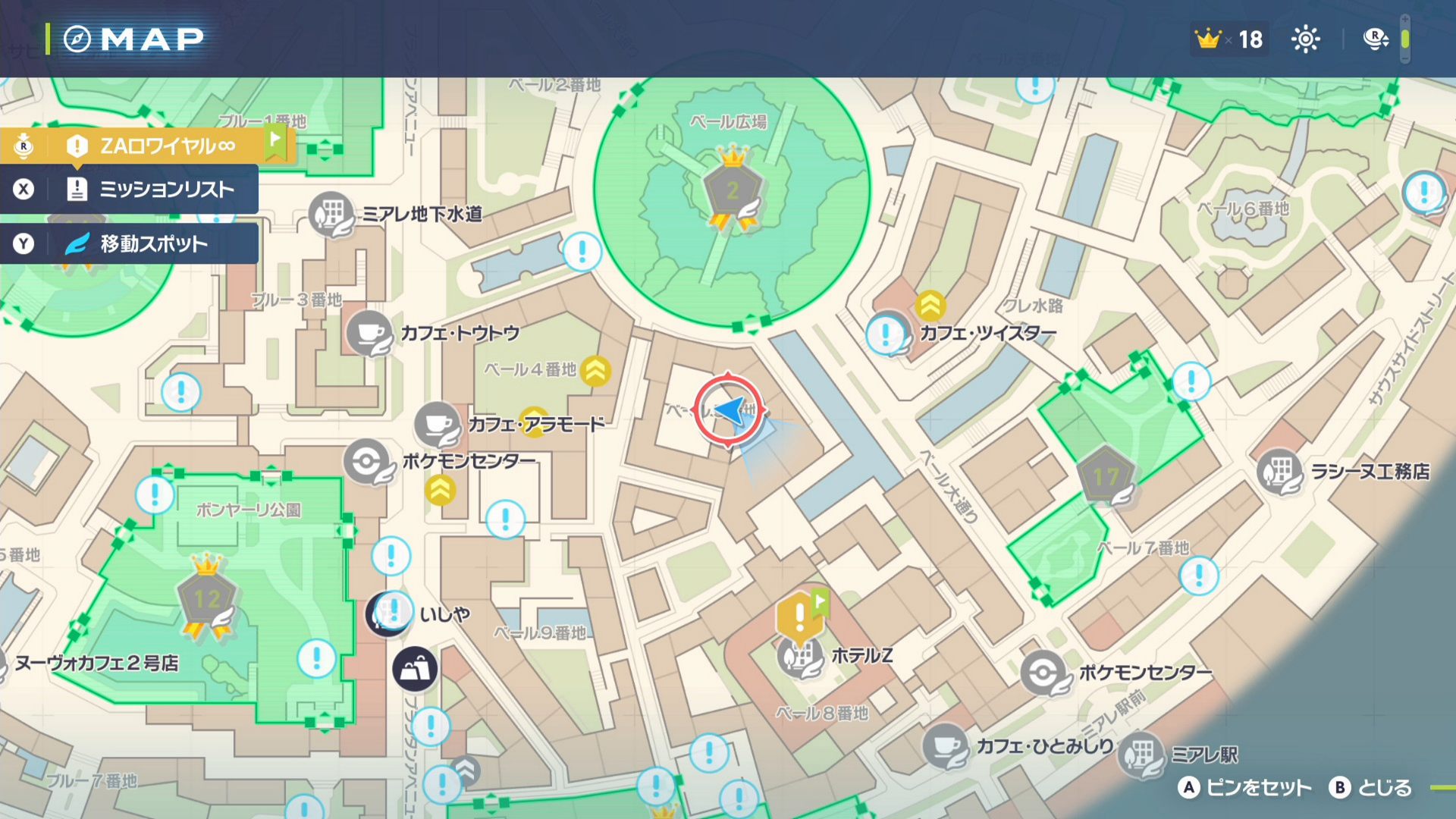
Task: Select the カフェ・ひとみしり cafe marker
Action: coord(946,746)
